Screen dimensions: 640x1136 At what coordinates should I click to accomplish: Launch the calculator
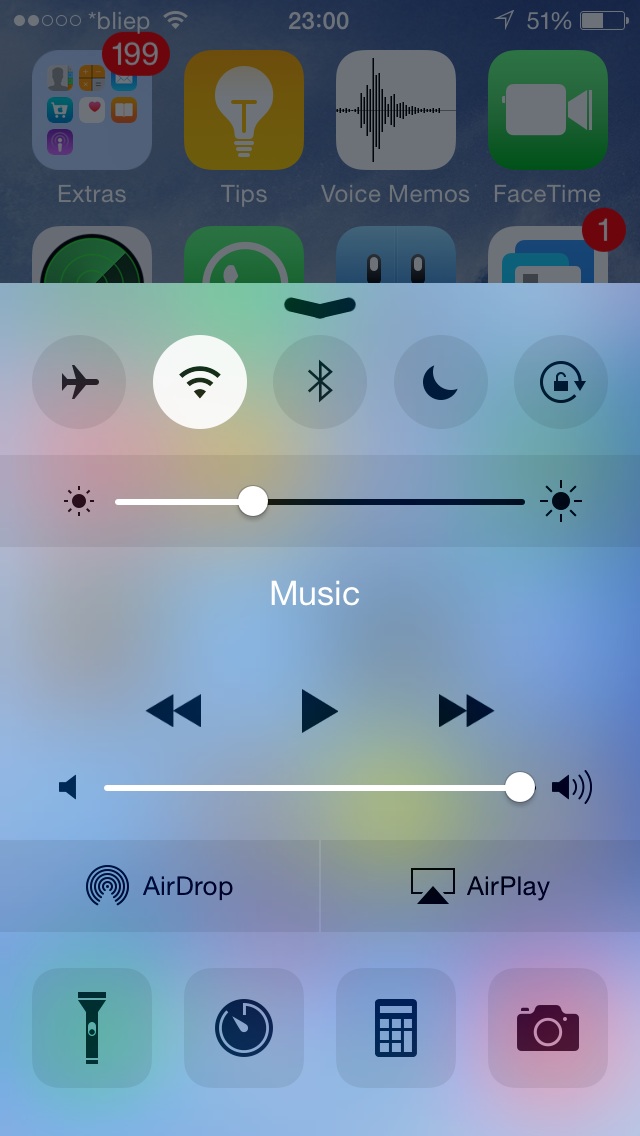point(396,1027)
